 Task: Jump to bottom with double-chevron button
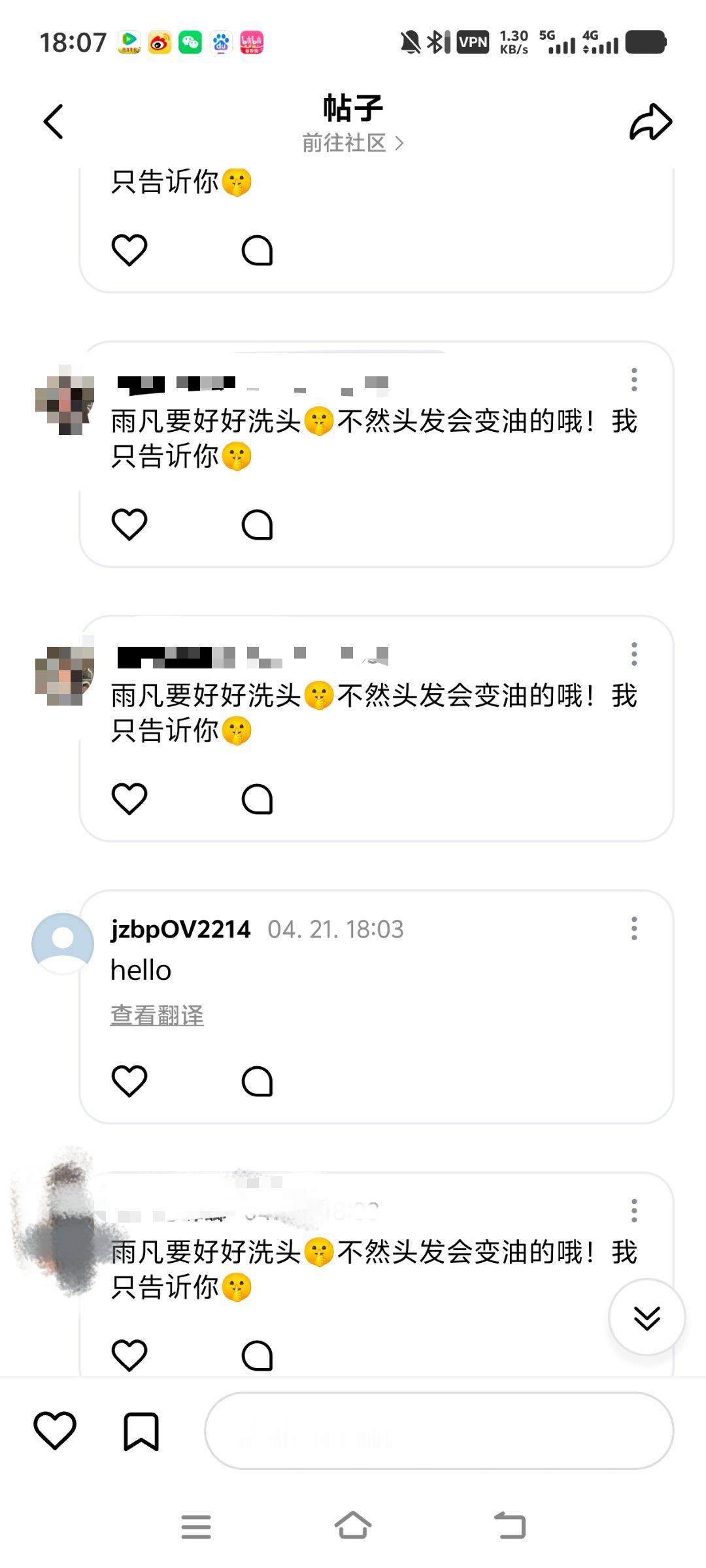(x=647, y=1317)
